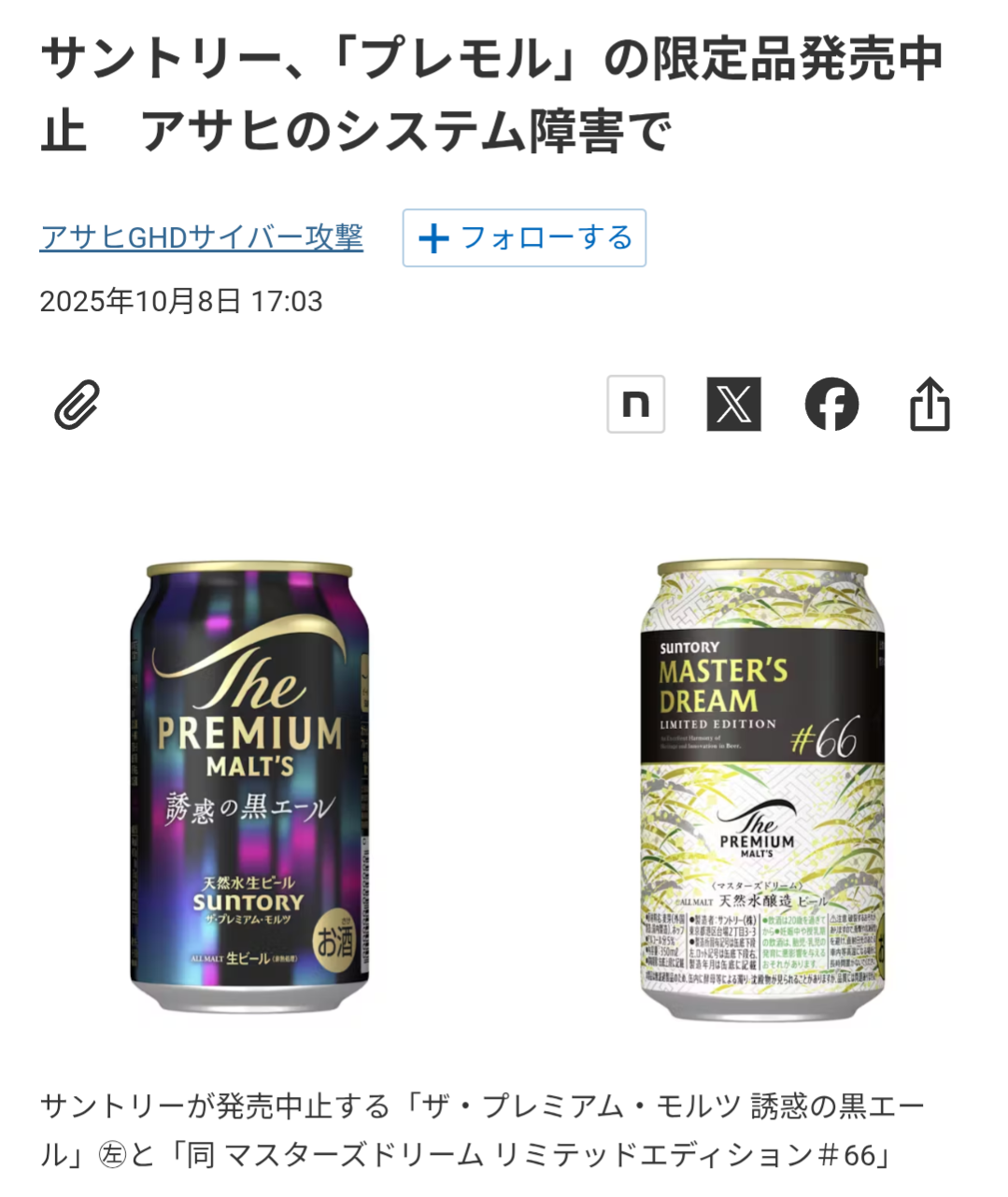Share the article on Facebook

pyautogui.click(x=831, y=405)
